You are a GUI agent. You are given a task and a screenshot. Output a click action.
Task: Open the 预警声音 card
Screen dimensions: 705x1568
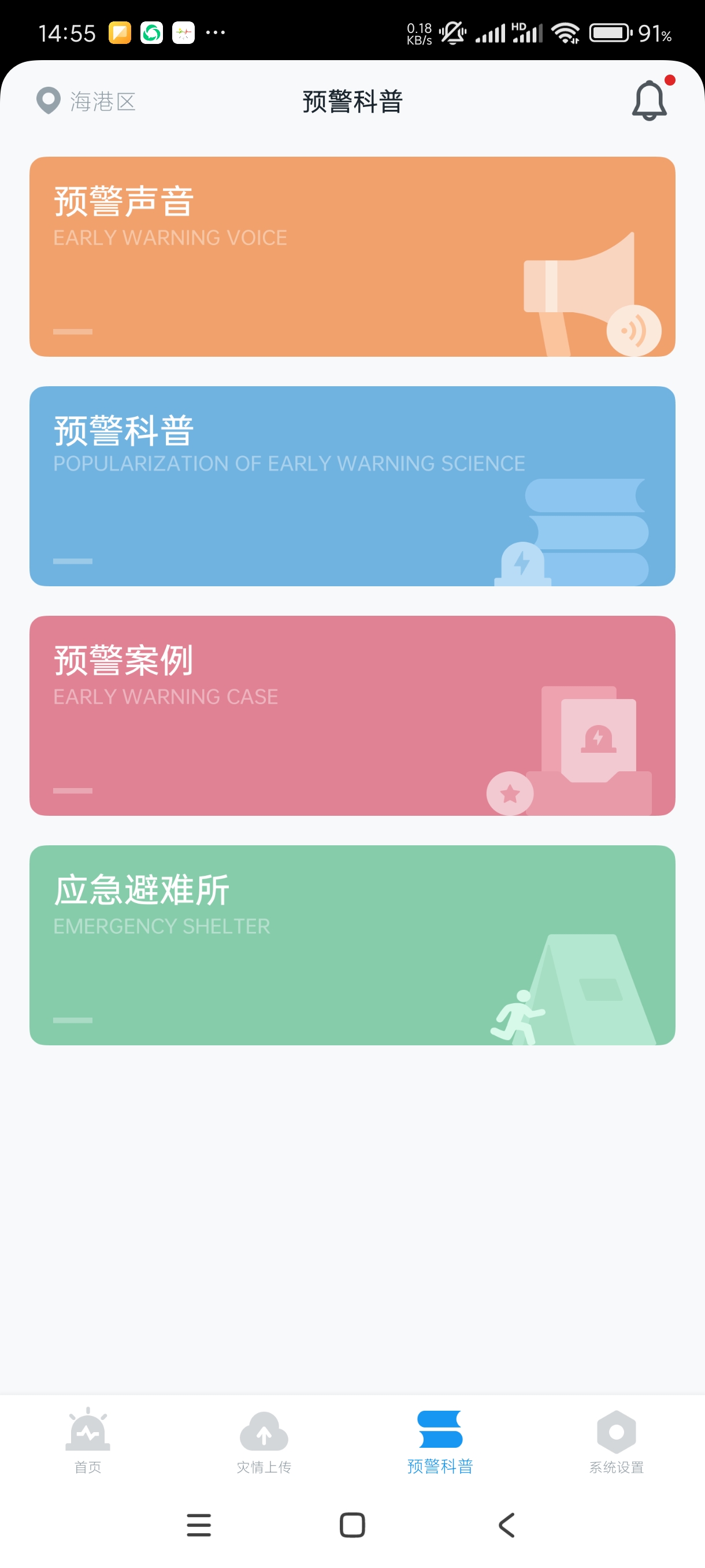[x=352, y=256]
